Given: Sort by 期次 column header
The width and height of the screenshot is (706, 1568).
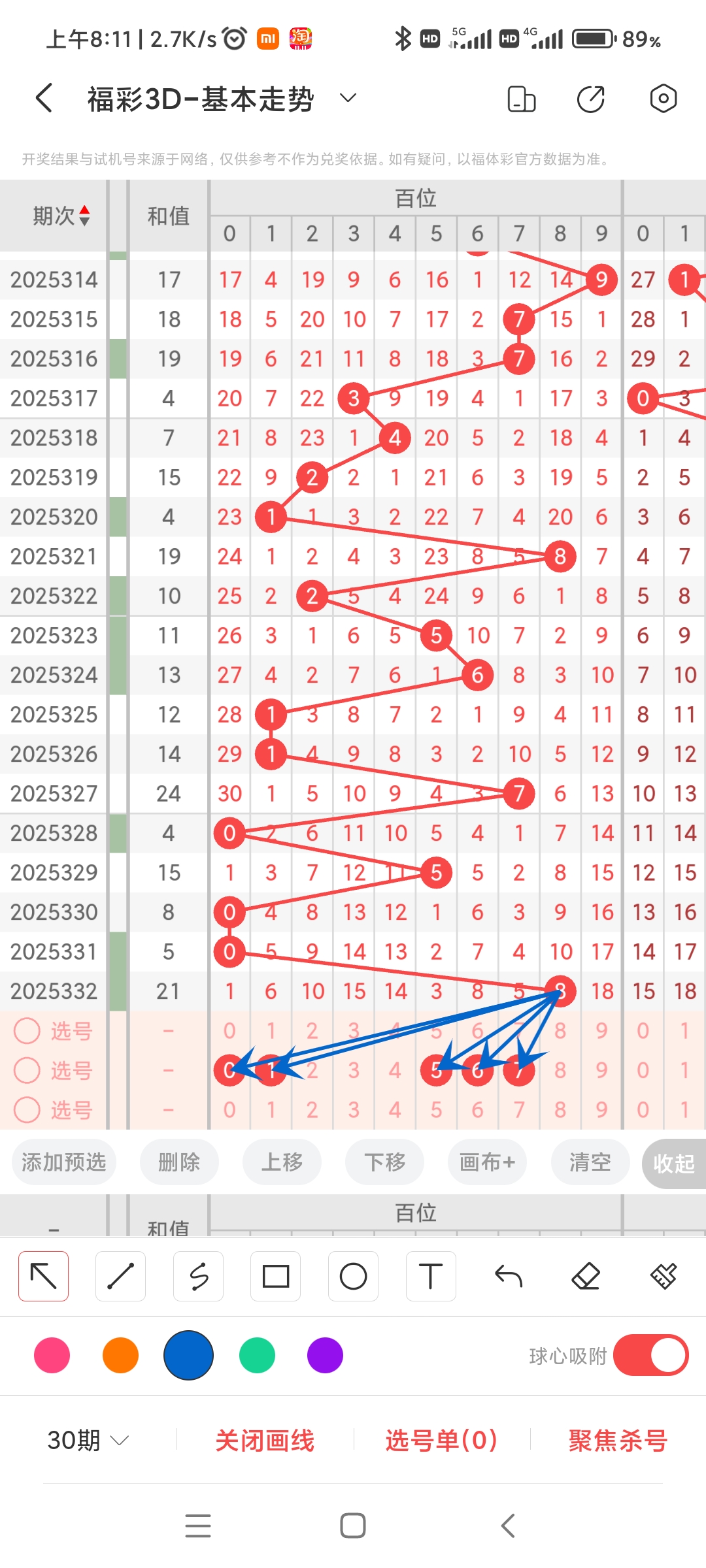Looking at the screenshot, I should pos(61,216).
